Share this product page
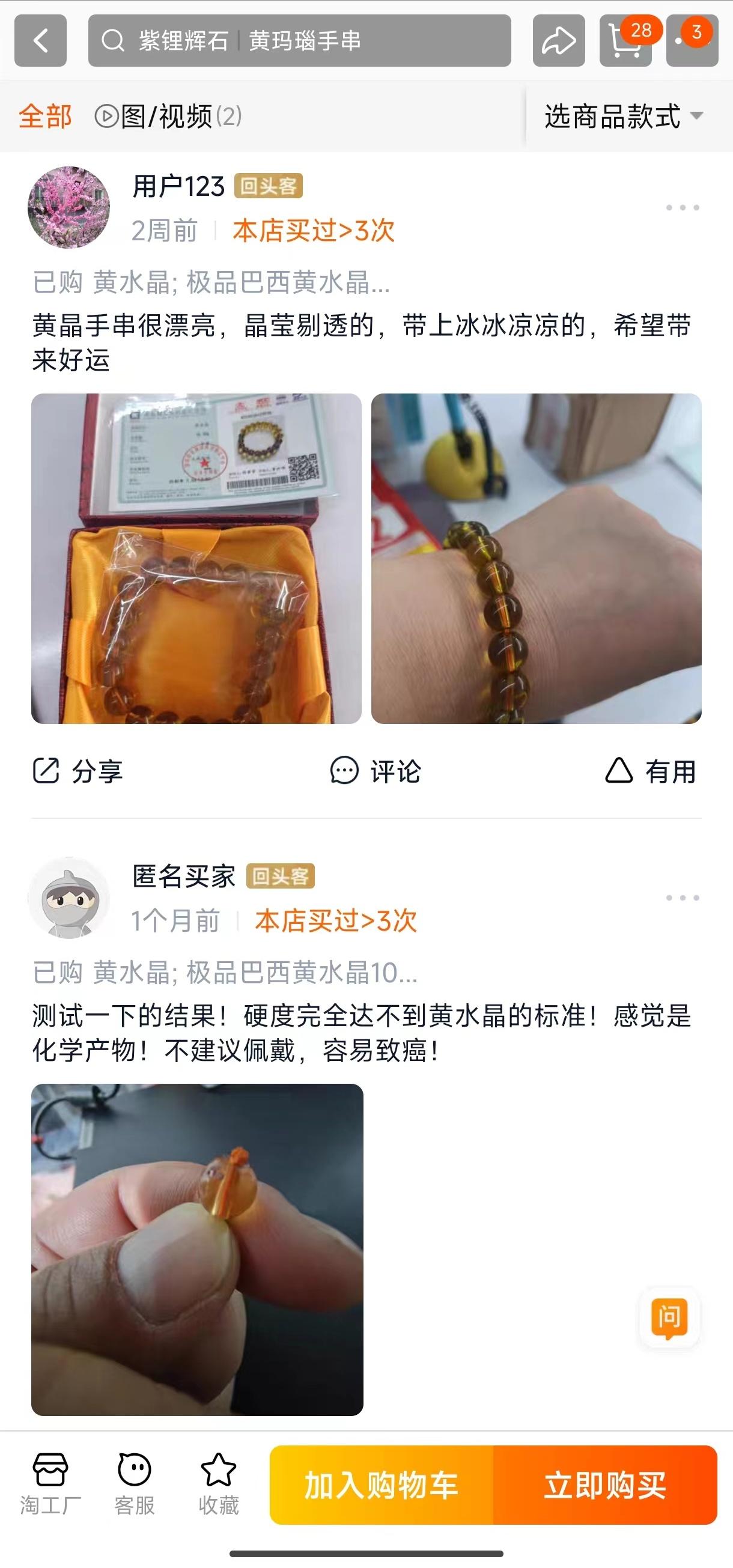The height and width of the screenshot is (1568, 733). pos(558,41)
